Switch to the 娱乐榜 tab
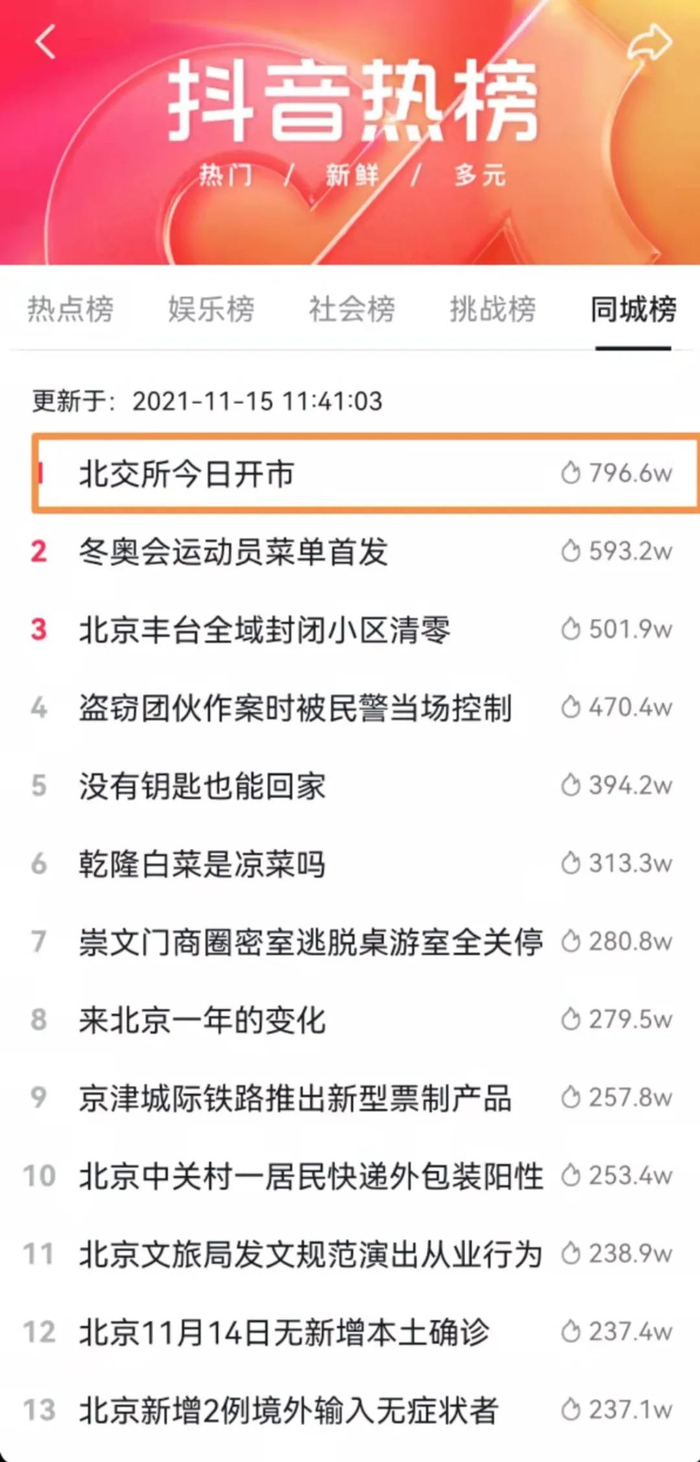 pyautogui.click(x=211, y=309)
